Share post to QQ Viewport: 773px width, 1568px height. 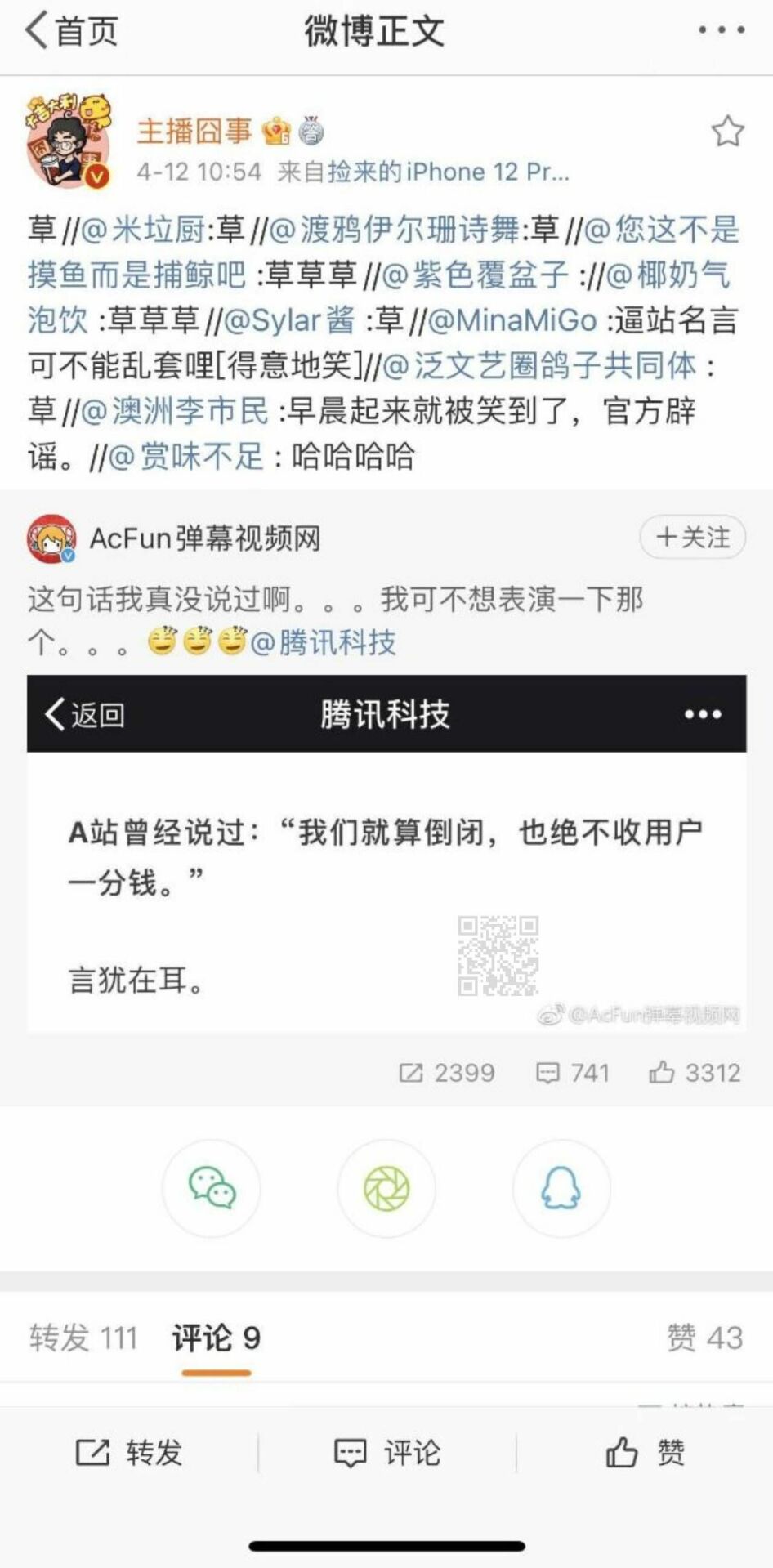[561, 1188]
